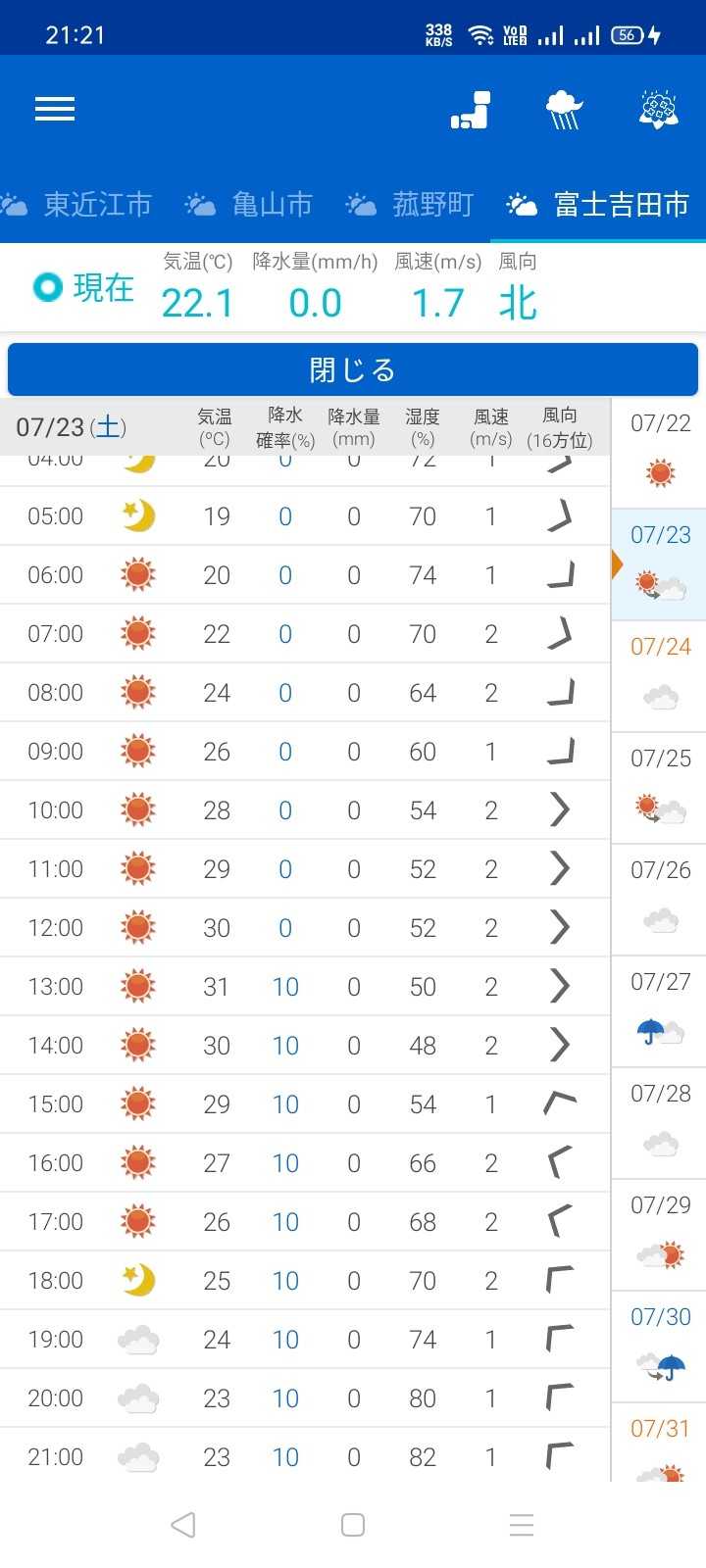Open the rain cloud radar icon
Screen dimensions: 706x1568
tap(564, 110)
